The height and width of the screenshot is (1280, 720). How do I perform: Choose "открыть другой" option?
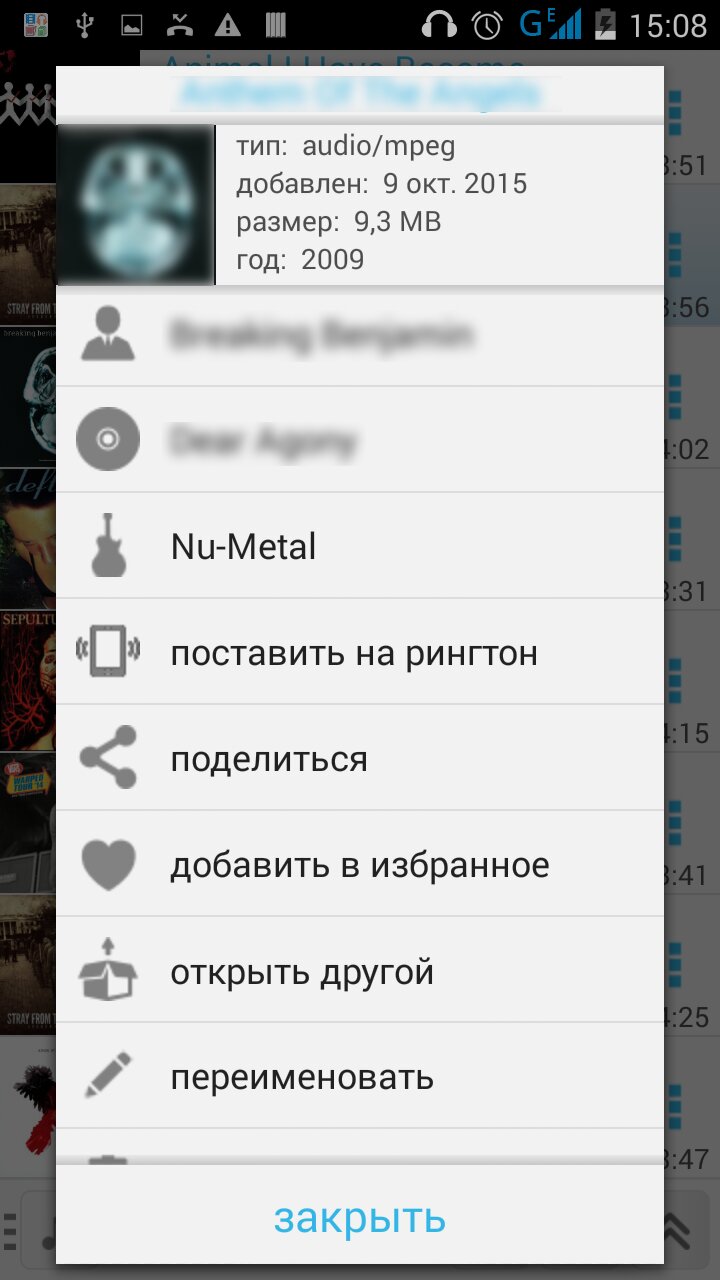(360, 971)
